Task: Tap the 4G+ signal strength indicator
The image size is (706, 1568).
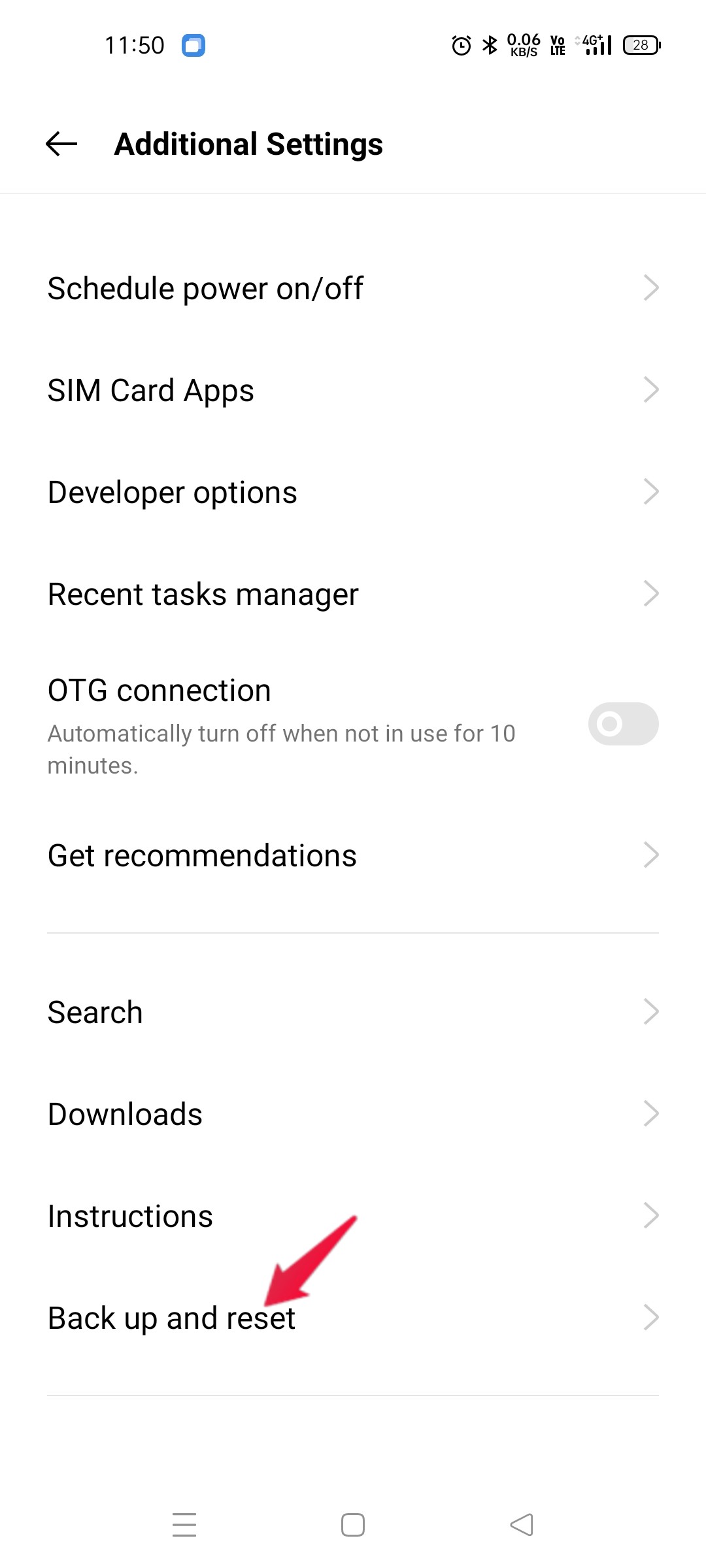Action: [x=594, y=44]
